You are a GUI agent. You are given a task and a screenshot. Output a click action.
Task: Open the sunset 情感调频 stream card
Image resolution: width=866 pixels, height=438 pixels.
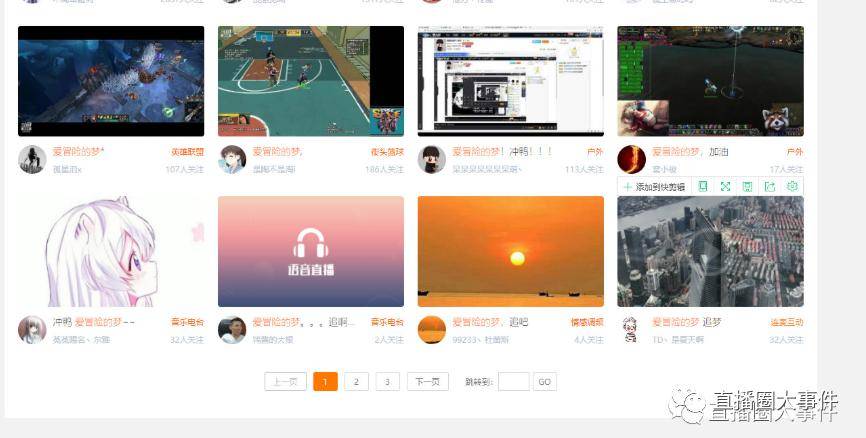pos(511,251)
